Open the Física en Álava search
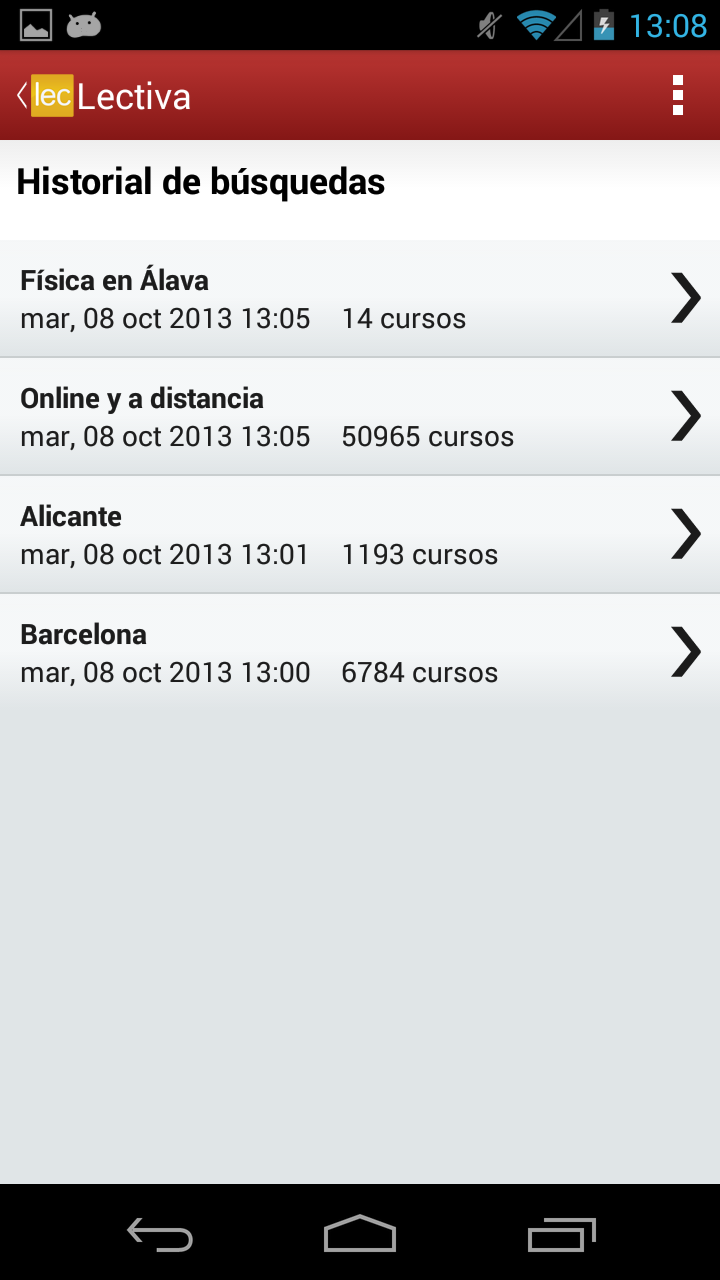Screen dimensions: 720x1280 [x=360, y=298]
